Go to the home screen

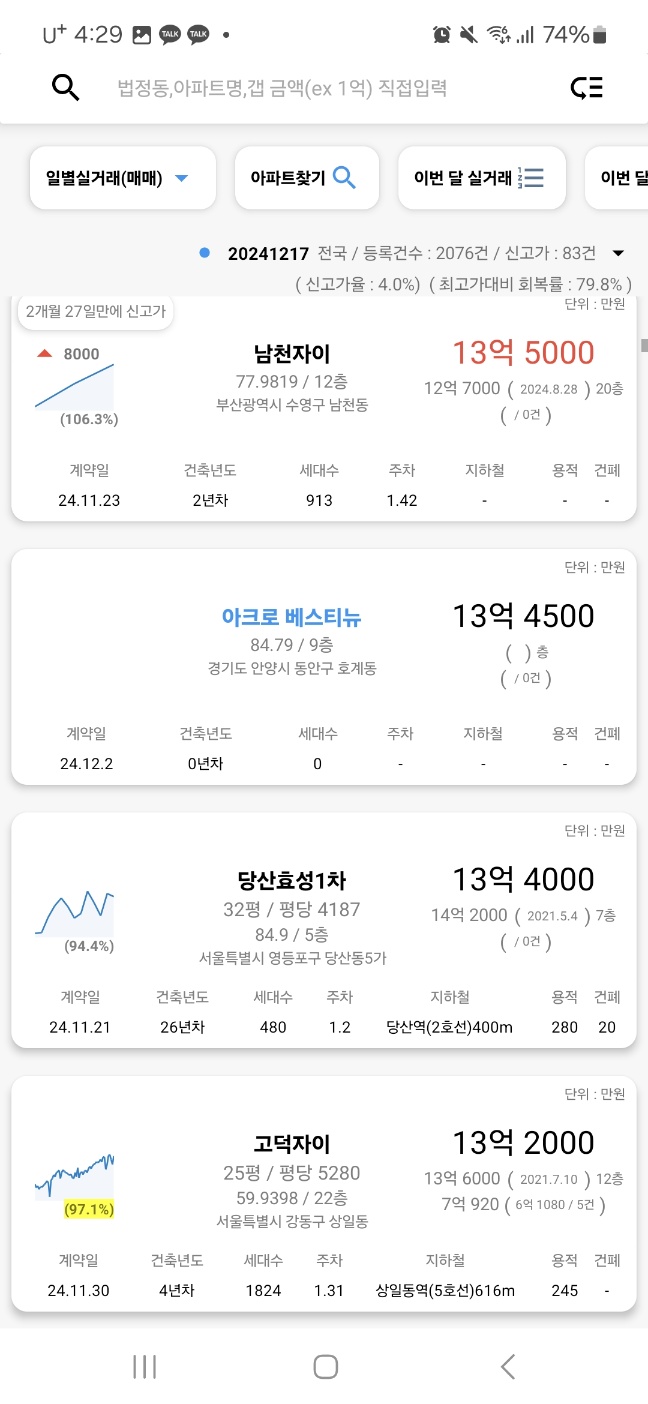point(325,1366)
